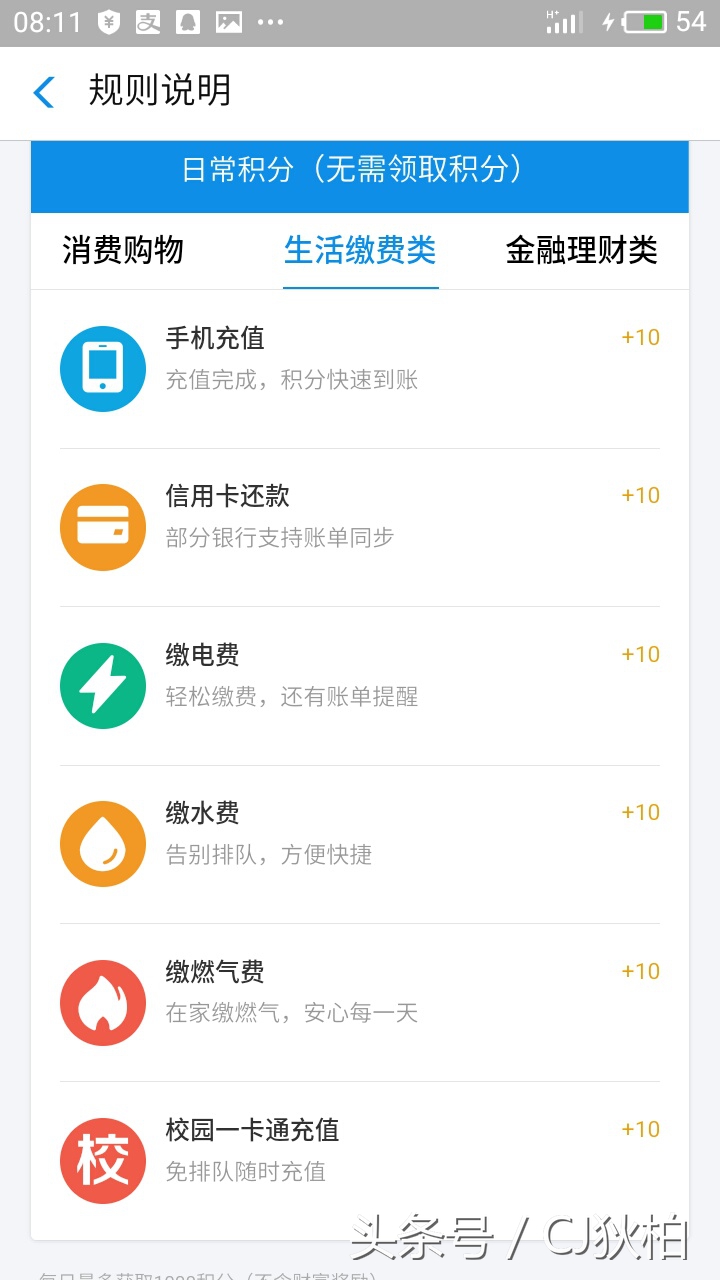Click the red flame gas payment icon

point(103,1002)
